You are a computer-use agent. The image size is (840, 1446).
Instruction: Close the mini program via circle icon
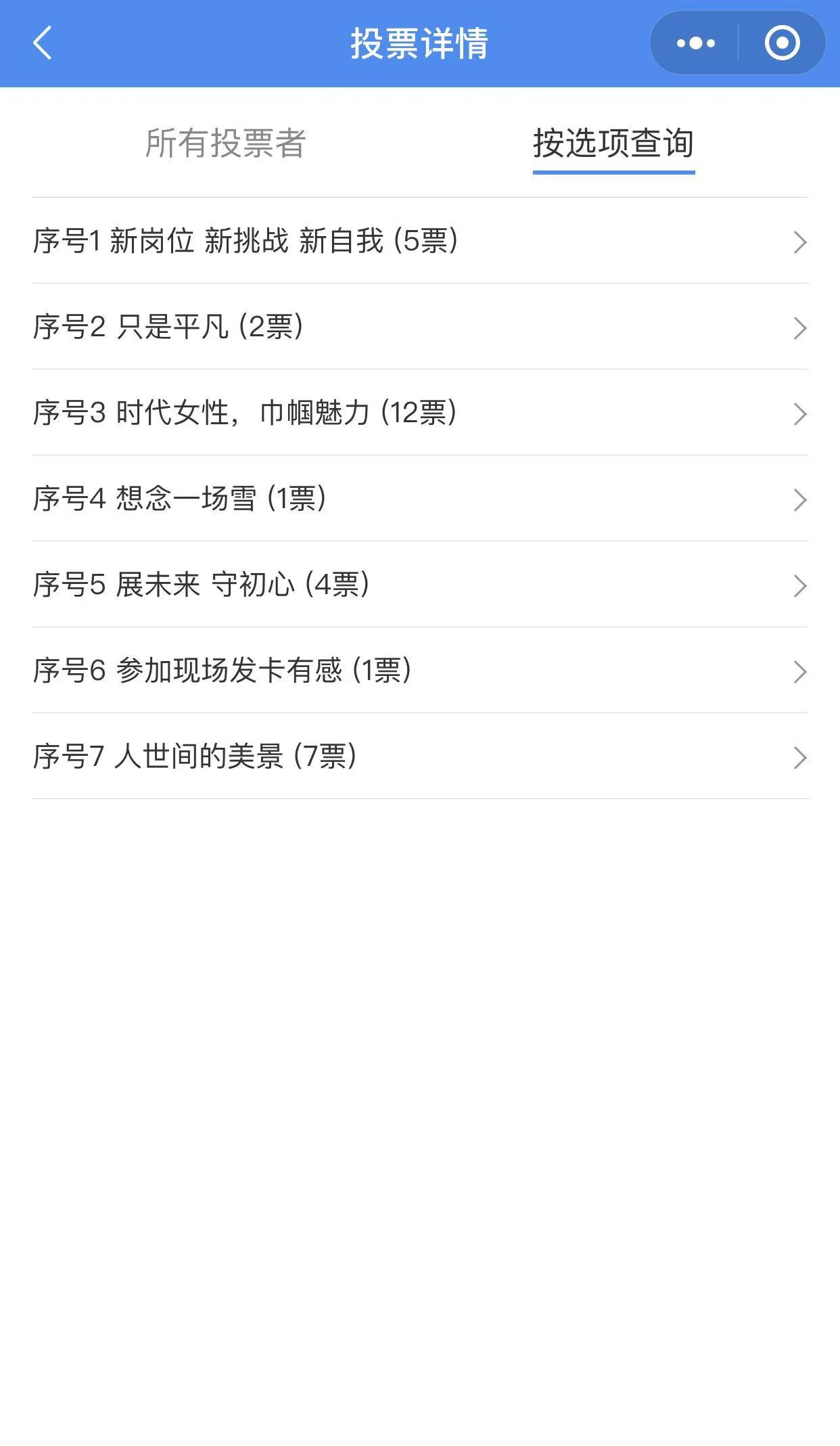782,43
